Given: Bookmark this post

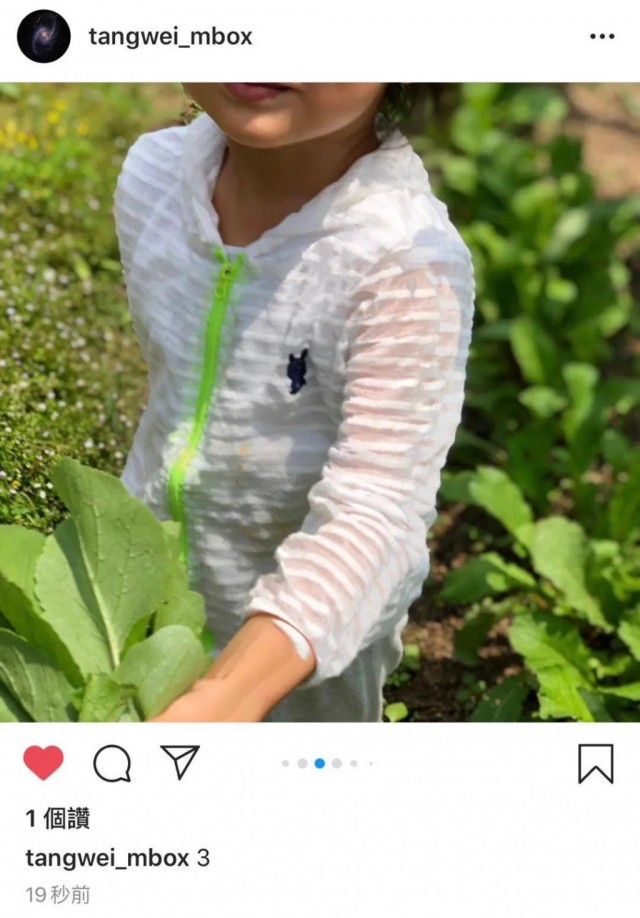Looking at the screenshot, I should 595,763.
